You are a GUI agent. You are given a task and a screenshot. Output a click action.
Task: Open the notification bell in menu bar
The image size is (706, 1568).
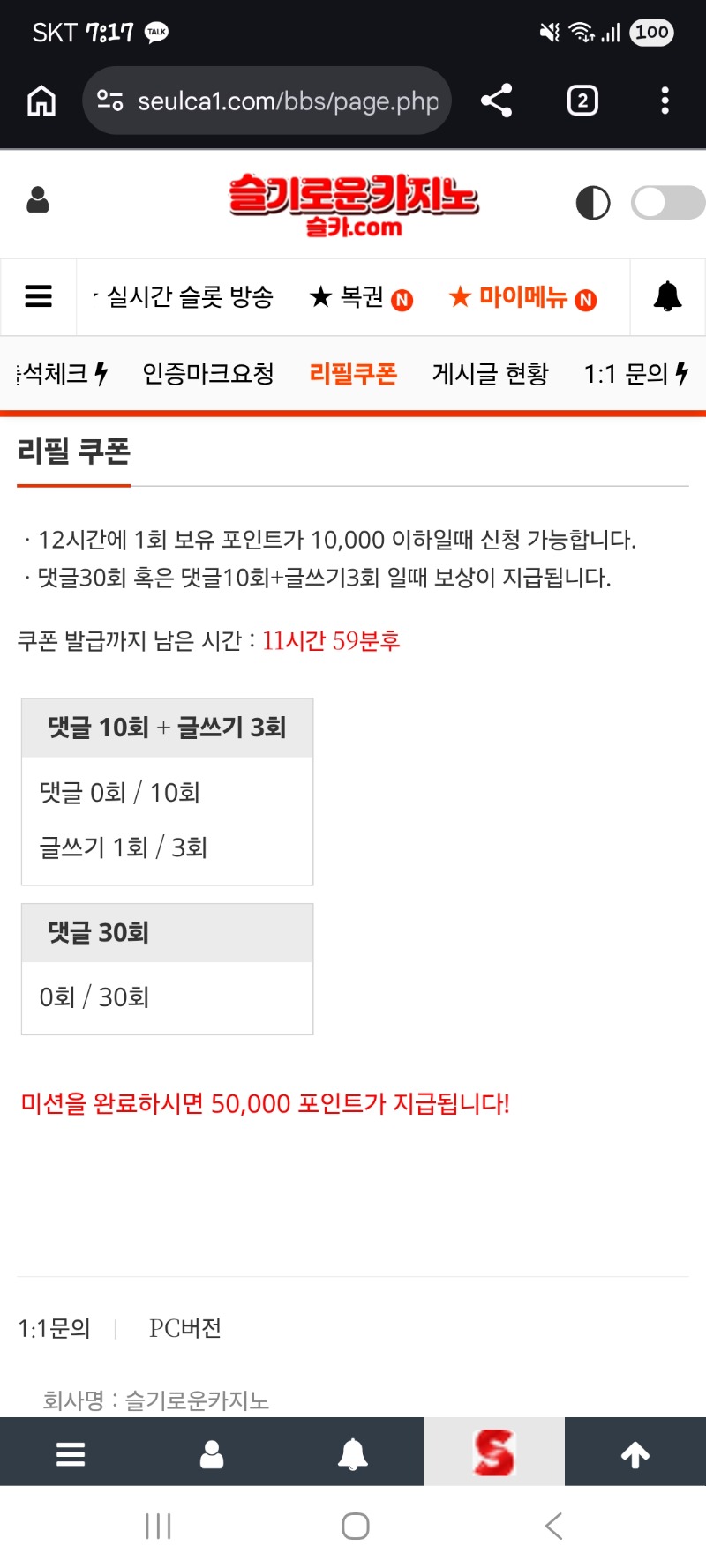pyautogui.click(x=667, y=297)
